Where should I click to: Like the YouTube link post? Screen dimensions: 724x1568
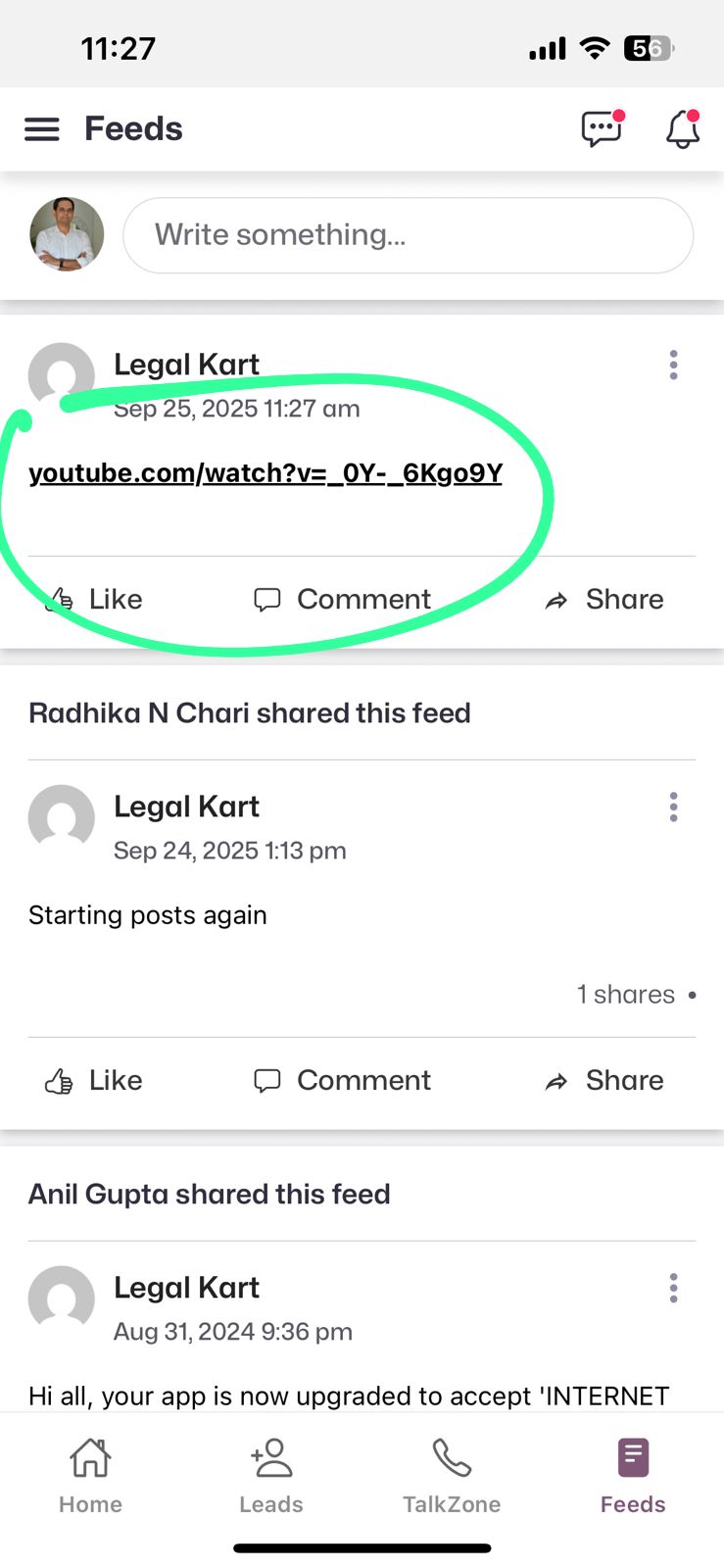pyautogui.click(x=95, y=599)
